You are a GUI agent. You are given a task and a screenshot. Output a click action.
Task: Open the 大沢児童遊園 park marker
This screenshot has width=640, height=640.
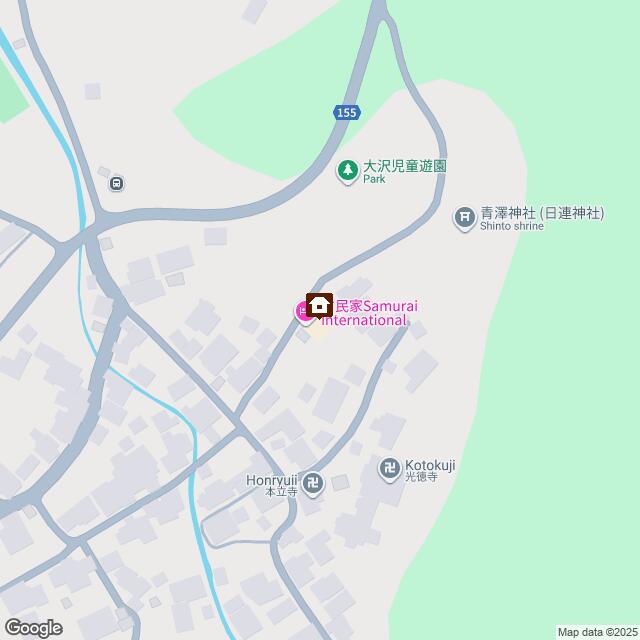(348, 172)
